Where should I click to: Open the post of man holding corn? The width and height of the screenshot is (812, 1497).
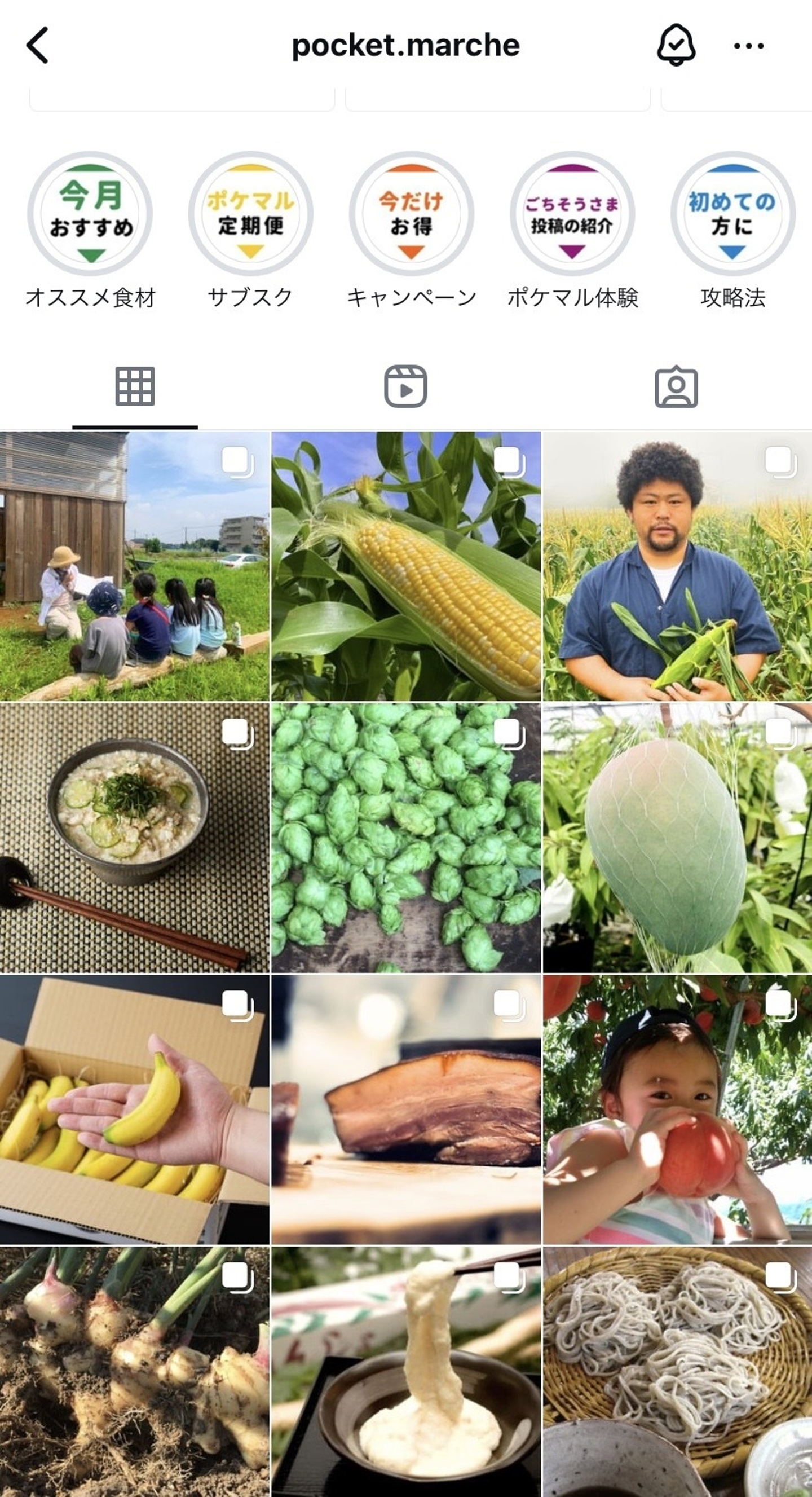pyautogui.click(x=677, y=566)
